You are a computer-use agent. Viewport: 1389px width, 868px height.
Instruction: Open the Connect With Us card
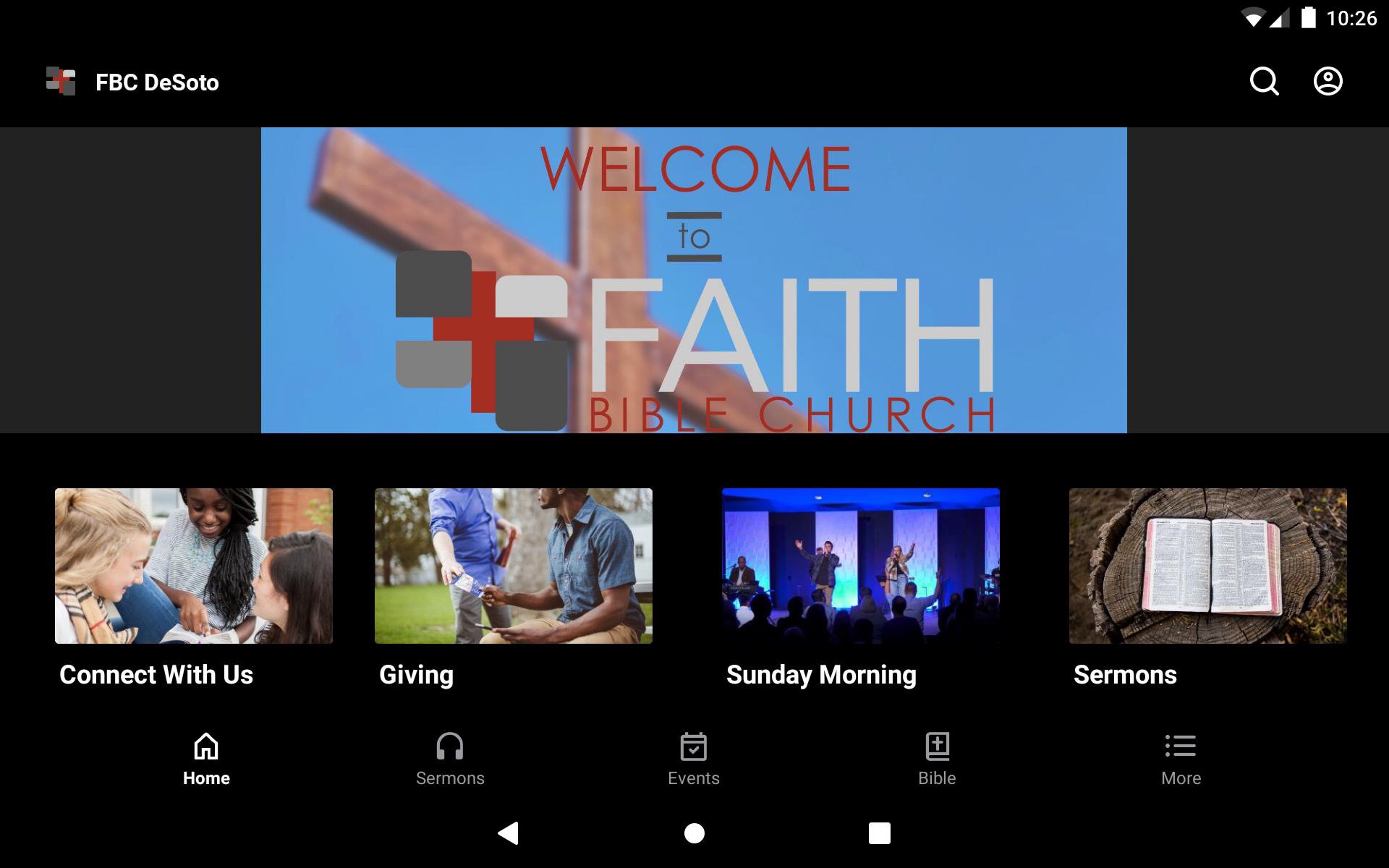tap(194, 566)
